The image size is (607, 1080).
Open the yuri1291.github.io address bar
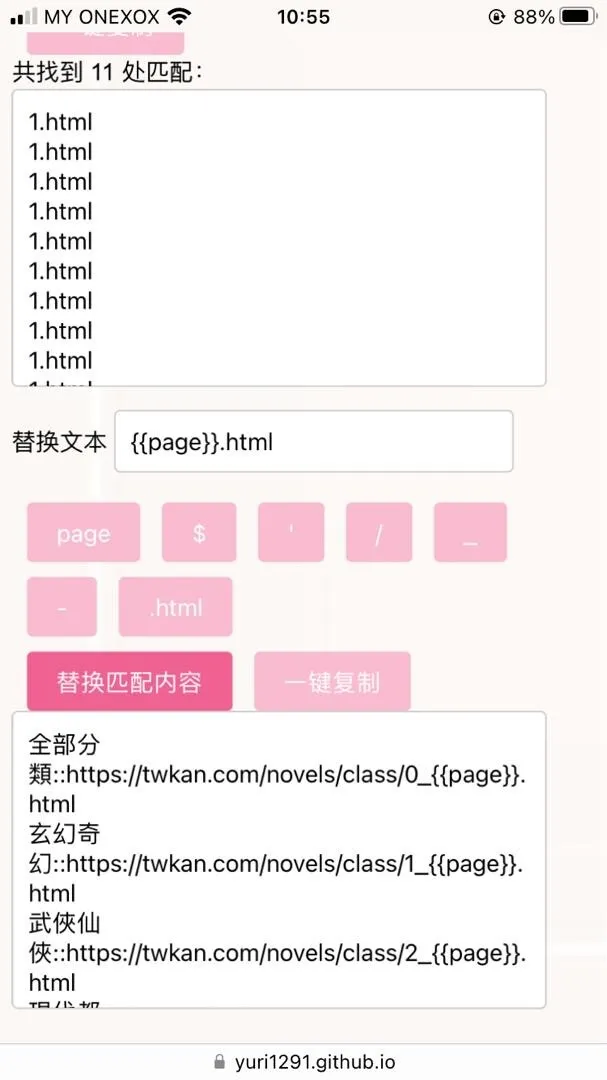click(303, 1061)
